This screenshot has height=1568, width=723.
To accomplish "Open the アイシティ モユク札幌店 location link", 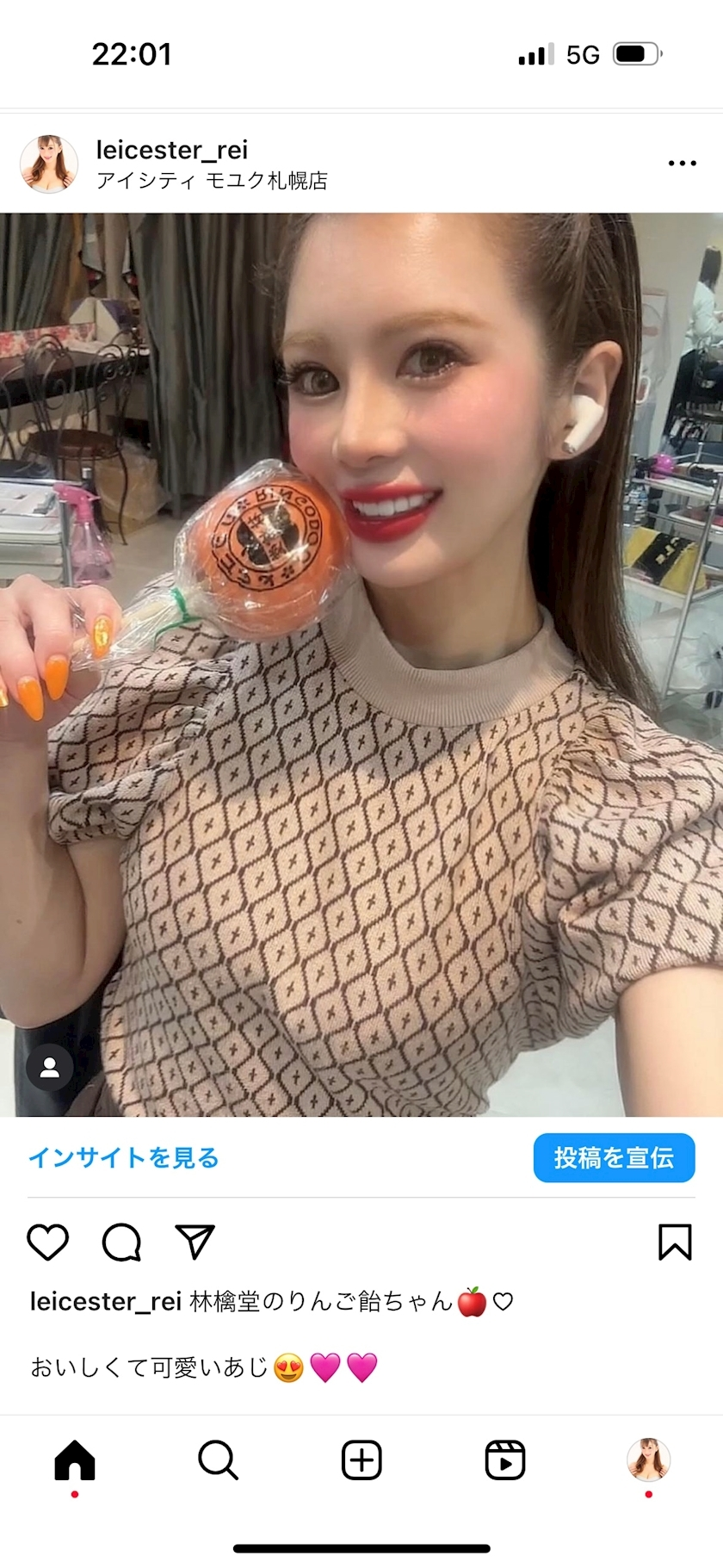I will pos(212,181).
